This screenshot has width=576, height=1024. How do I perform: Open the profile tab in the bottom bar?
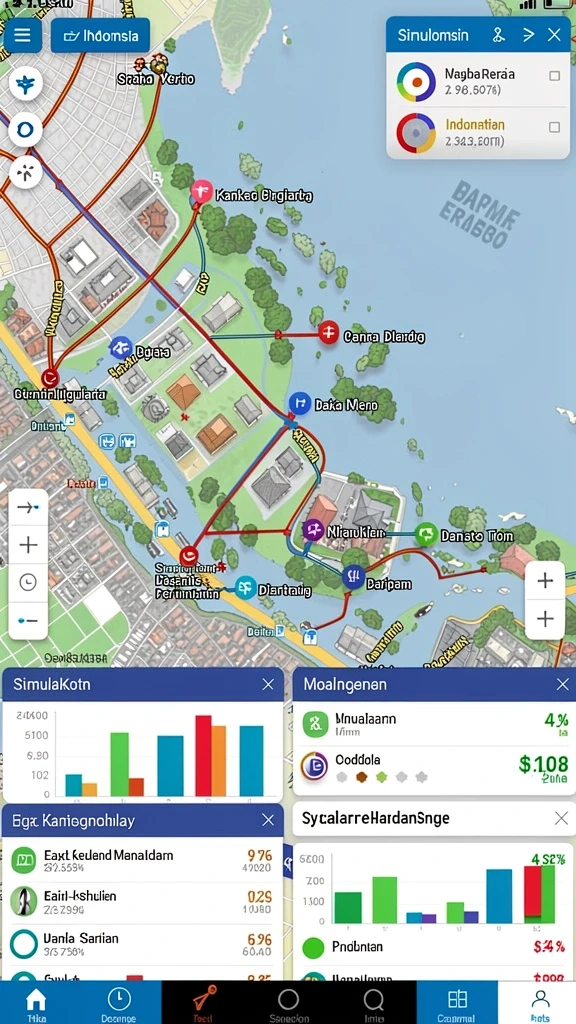tap(540, 1002)
